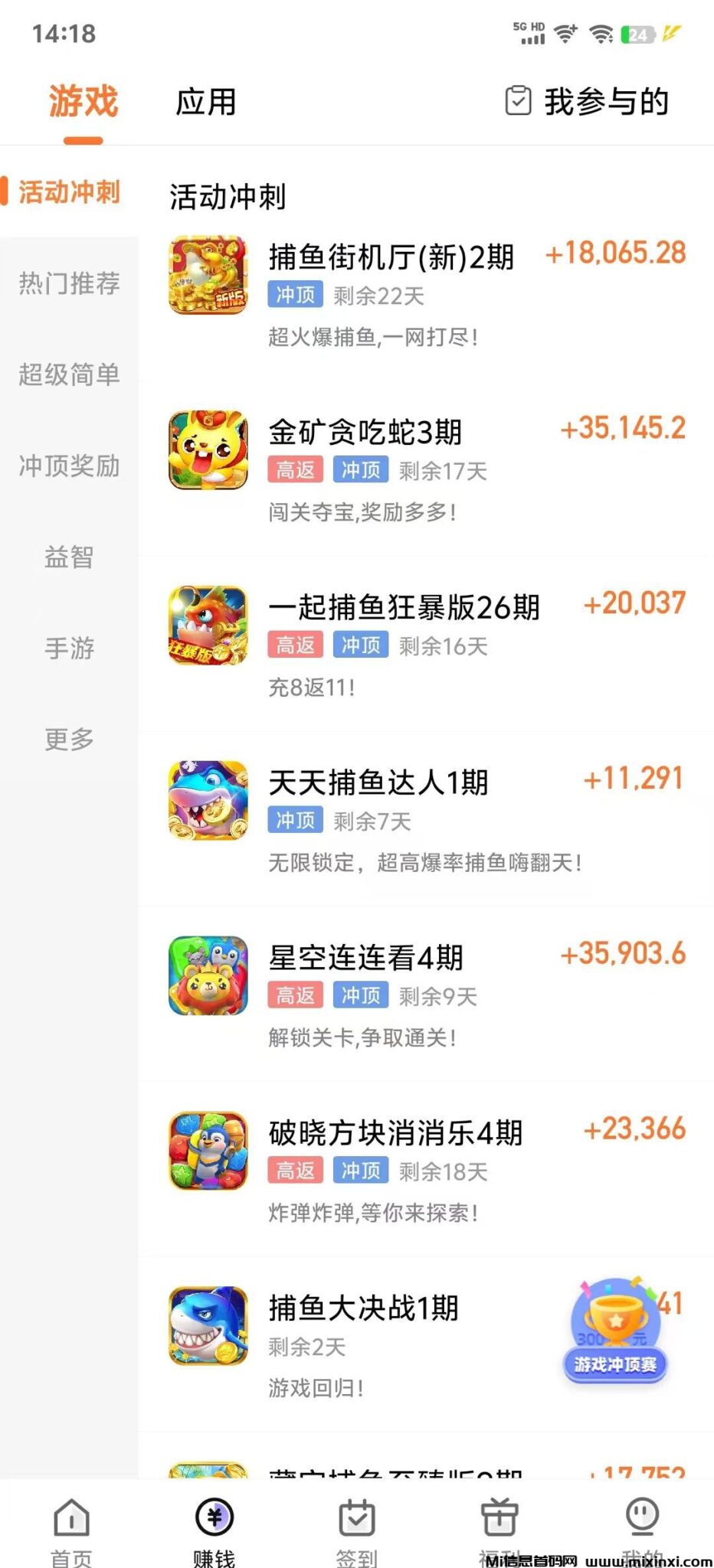
Task: Open 更多 category in sidebar
Action: click(x=69, y=739)
